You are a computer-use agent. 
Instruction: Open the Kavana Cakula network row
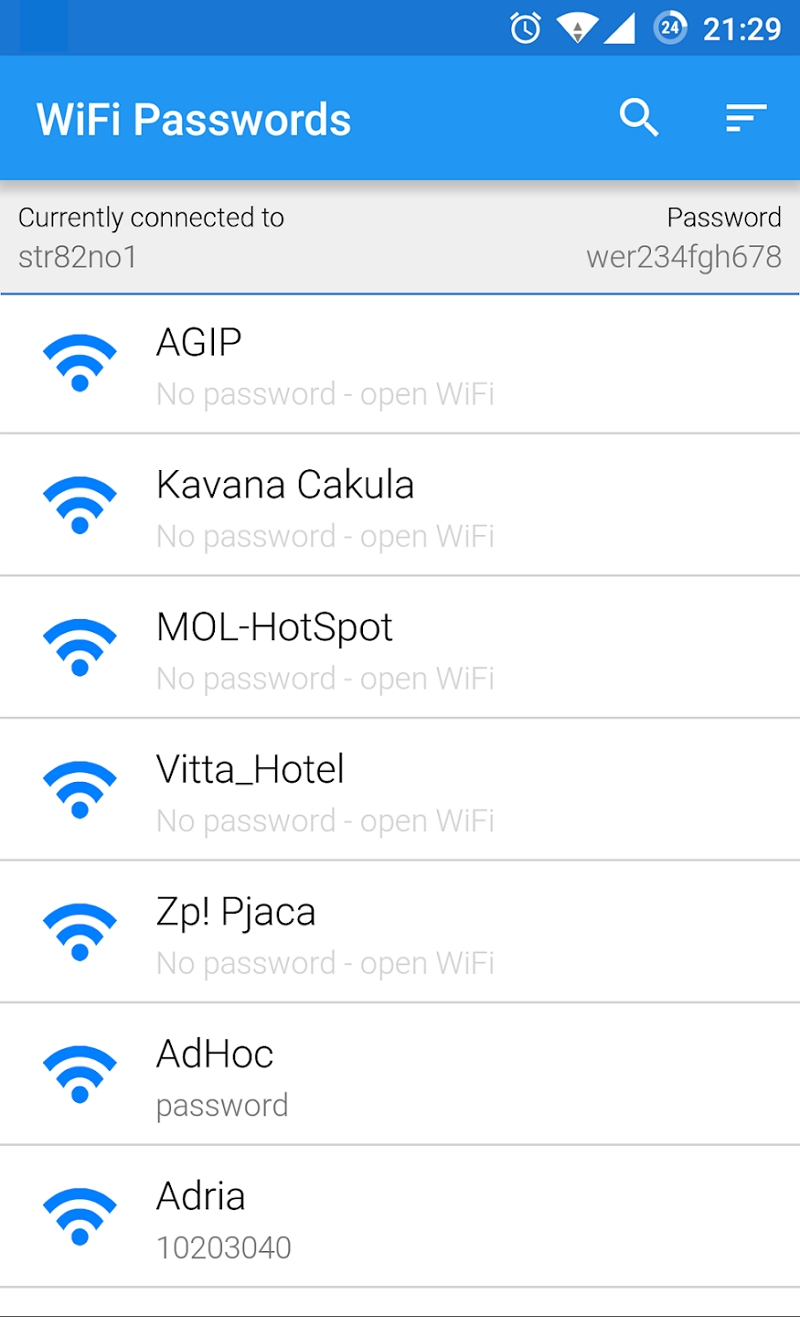[400, 507]
